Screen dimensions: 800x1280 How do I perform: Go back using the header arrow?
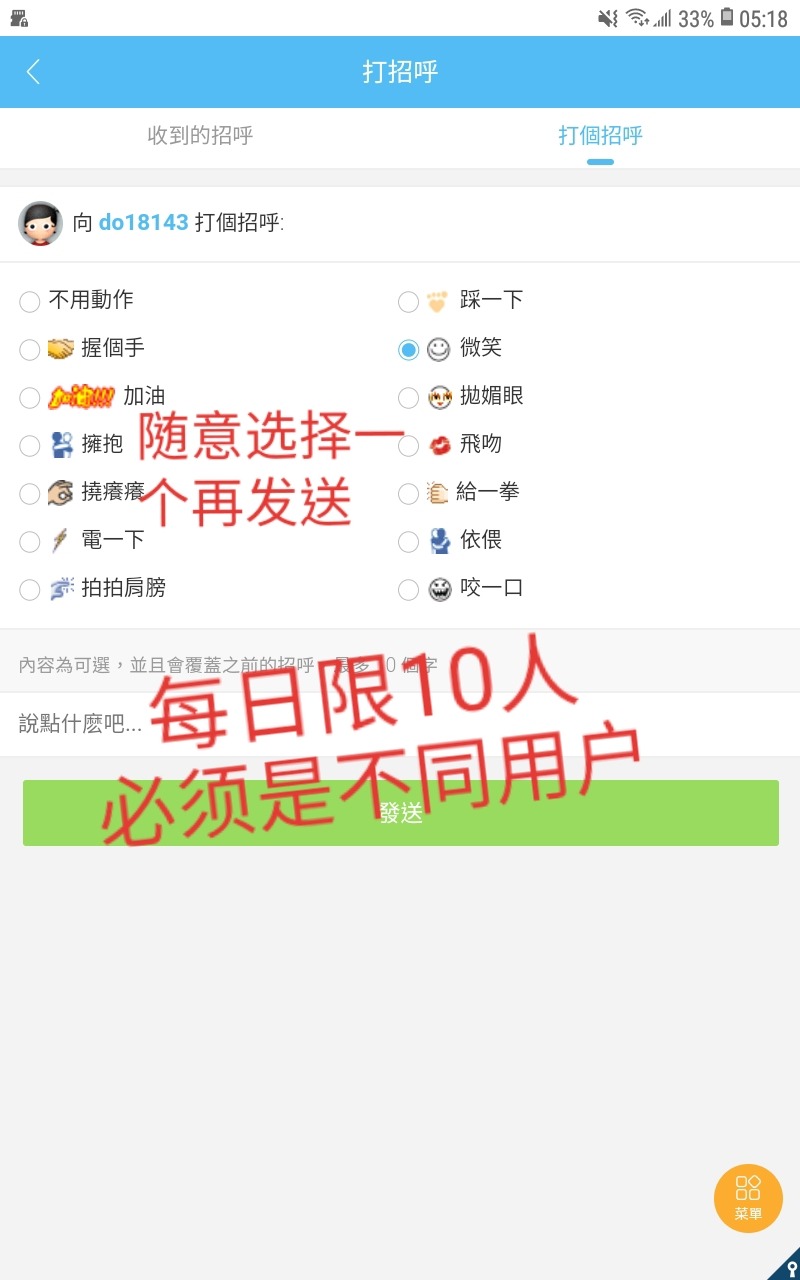[x=33, y=72]
